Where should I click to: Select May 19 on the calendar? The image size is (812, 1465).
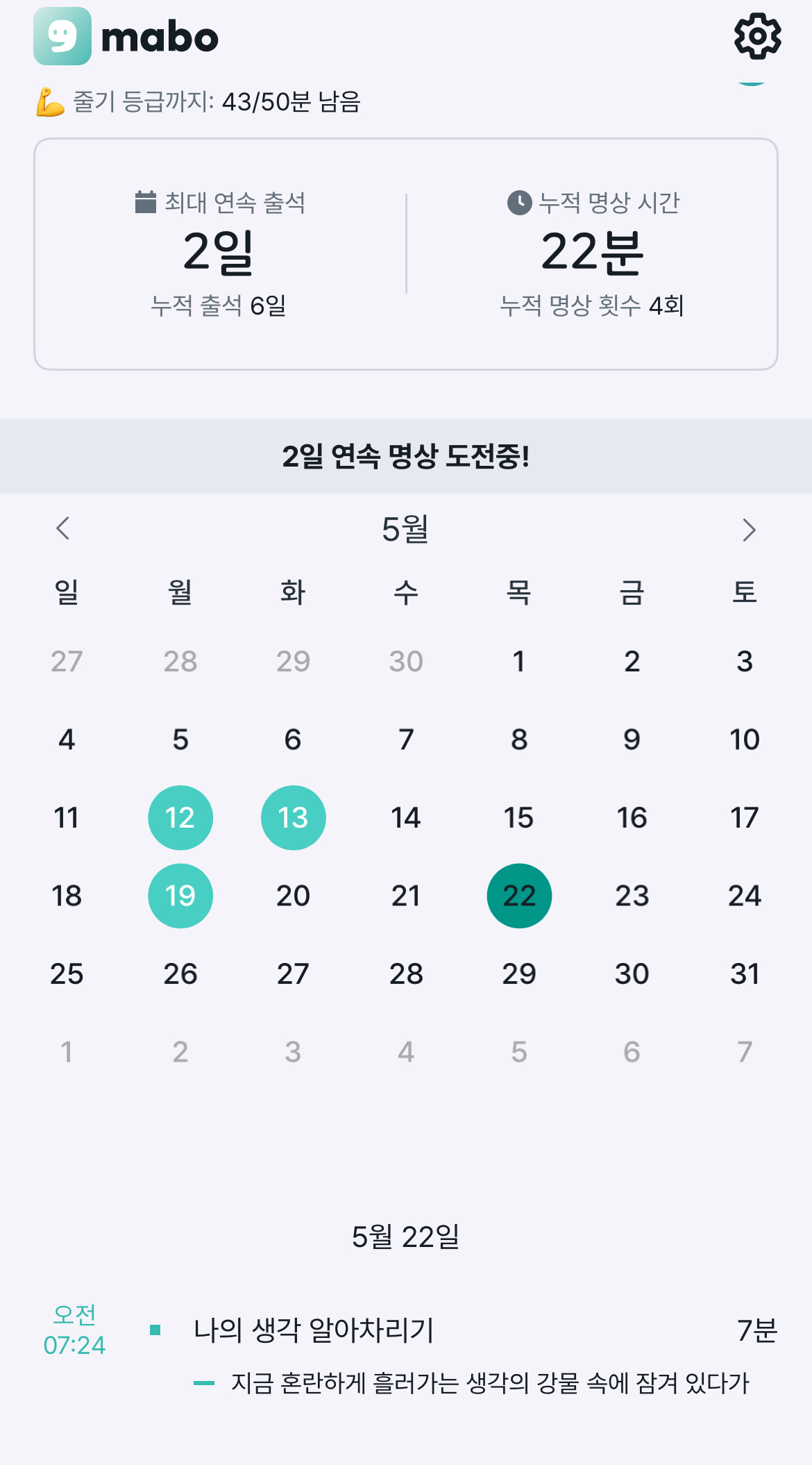(x=180, y=896)
